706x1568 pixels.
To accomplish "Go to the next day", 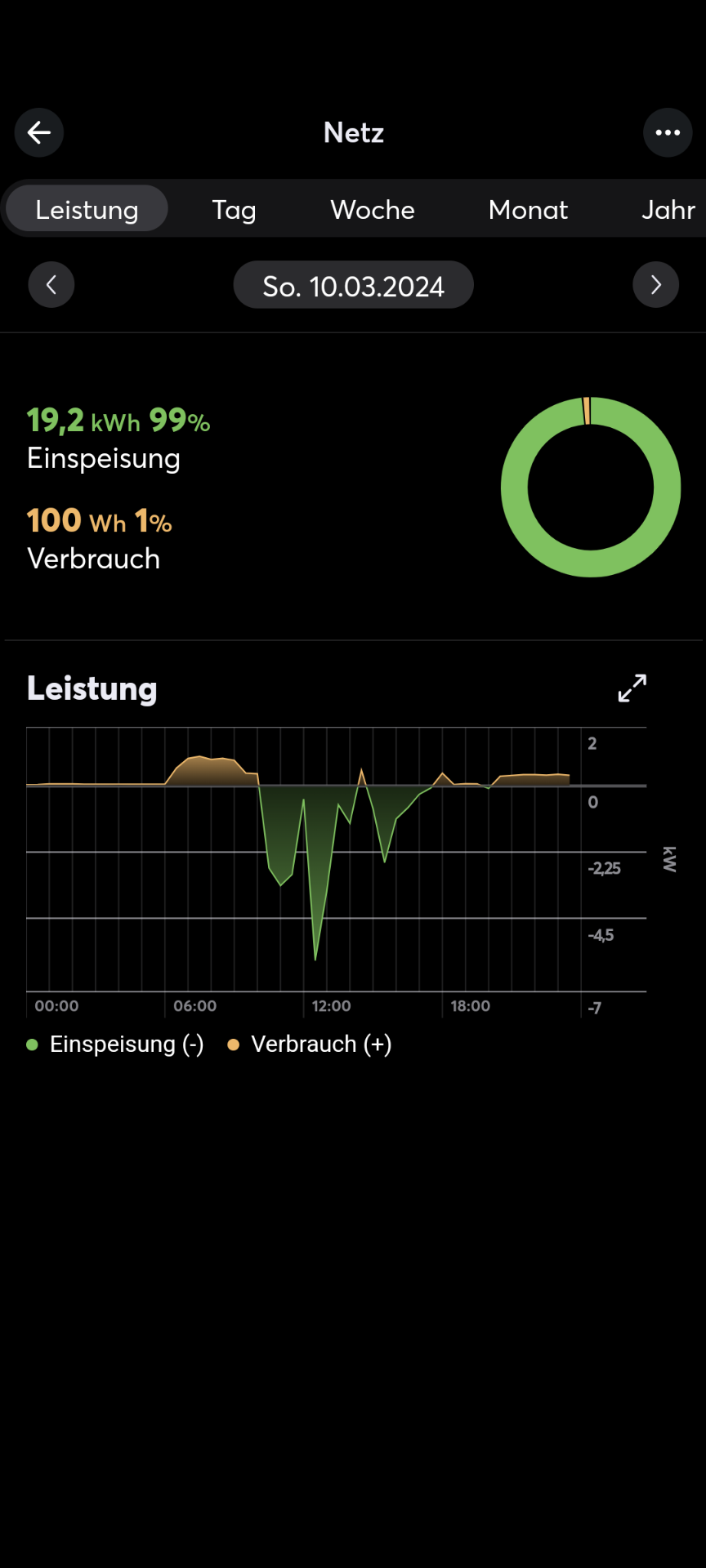I will (655, 285).
